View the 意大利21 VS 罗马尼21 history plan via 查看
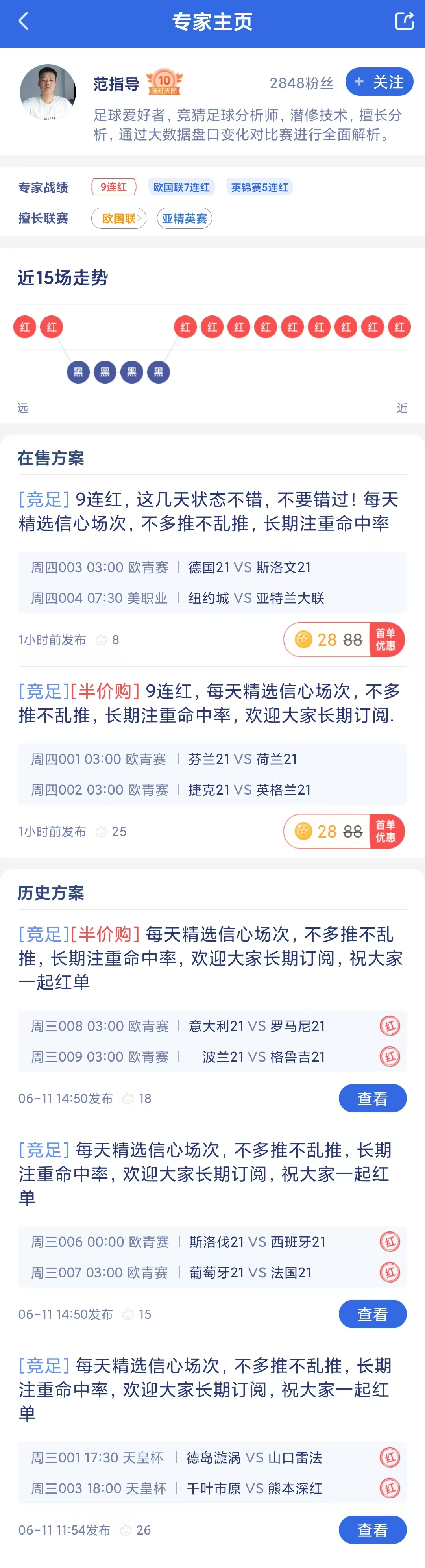The width and height of the screenshot is (425, 1568). coord(372,1098)
